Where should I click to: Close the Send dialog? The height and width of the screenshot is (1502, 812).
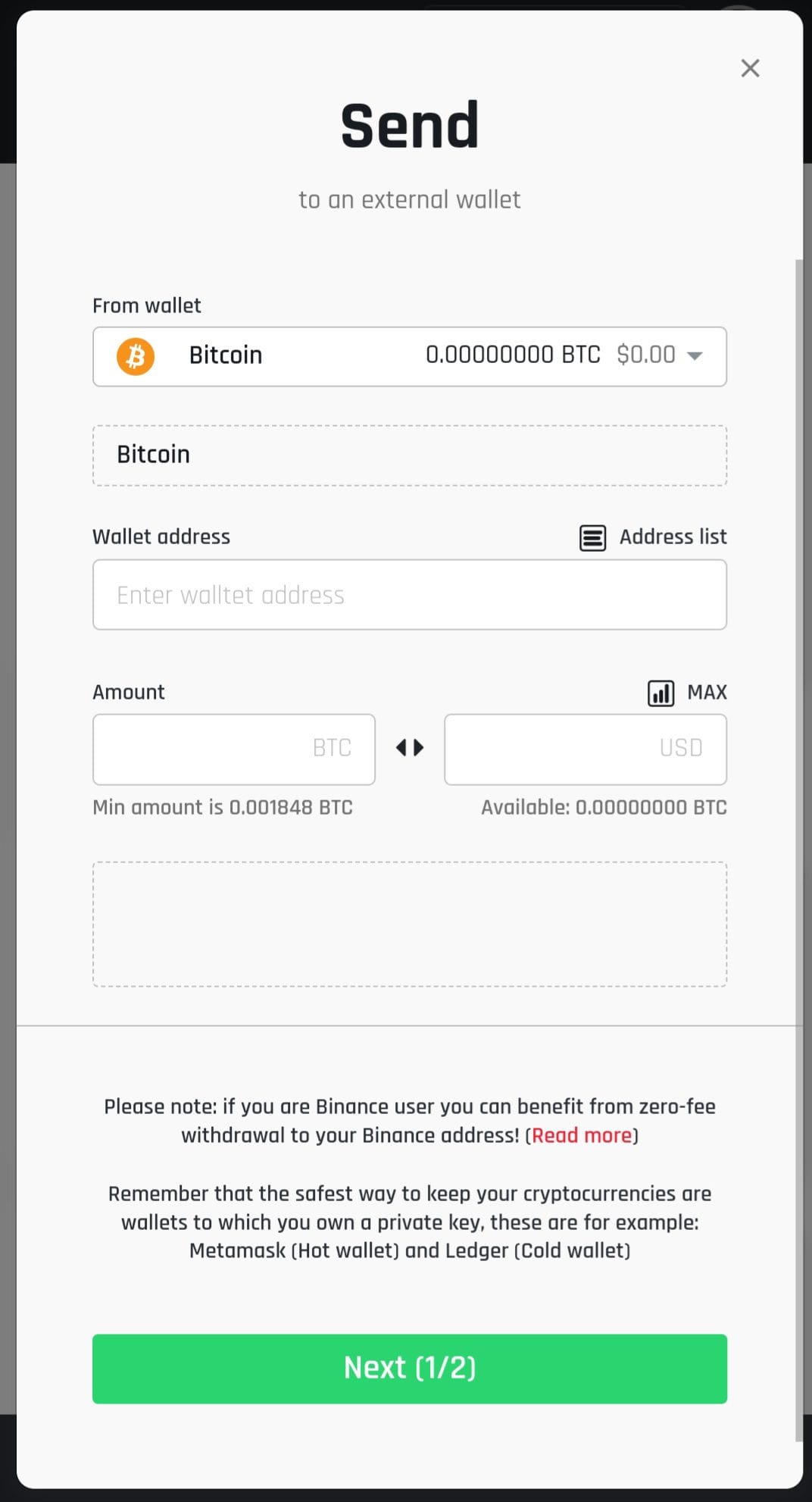coord(750,68)
